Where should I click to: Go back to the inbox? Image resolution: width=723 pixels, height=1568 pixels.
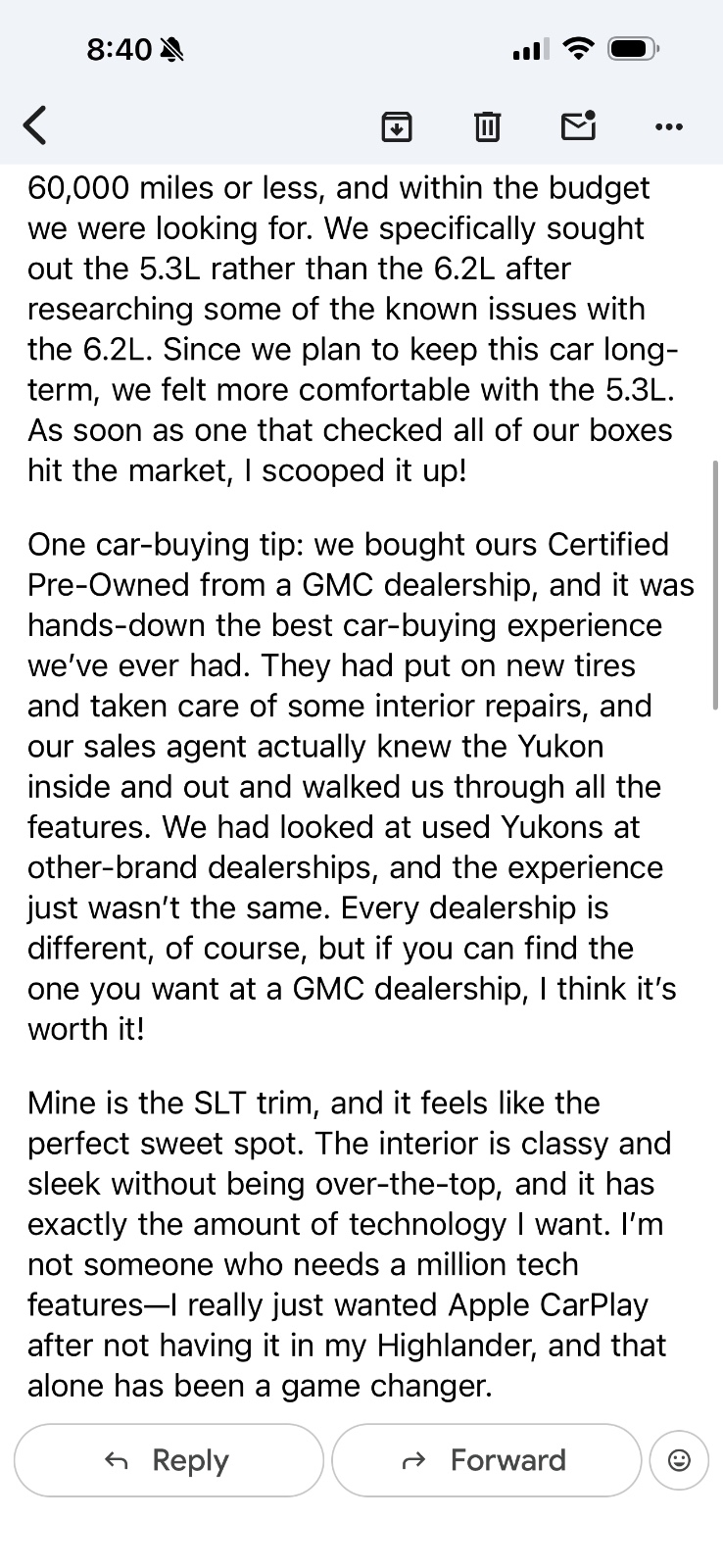click(35, 125)
